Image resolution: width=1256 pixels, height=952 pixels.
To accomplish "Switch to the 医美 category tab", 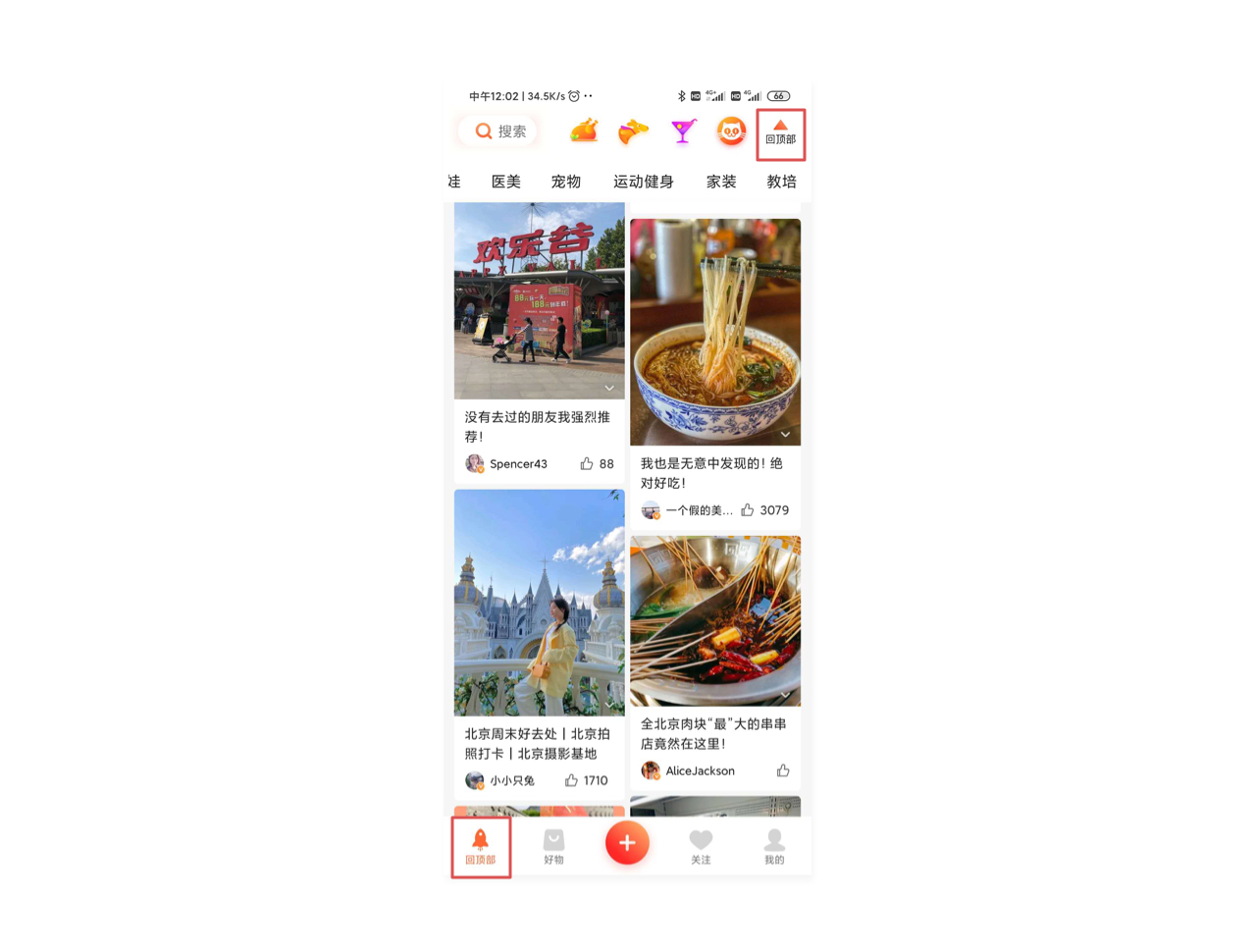I will pyautogui.click(x=505, y=182).
